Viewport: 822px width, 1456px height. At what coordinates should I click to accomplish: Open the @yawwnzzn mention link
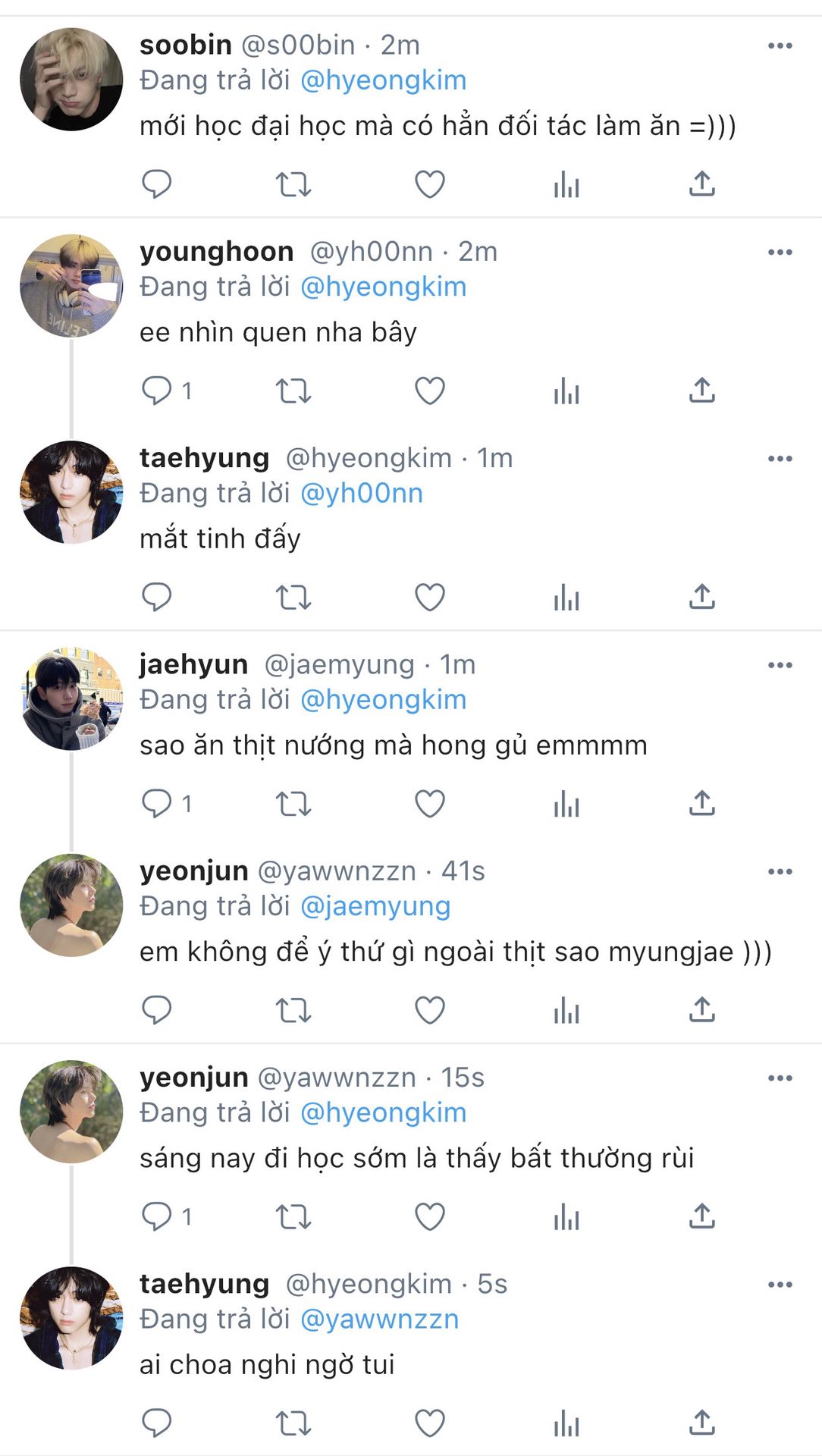point(379,1319)
